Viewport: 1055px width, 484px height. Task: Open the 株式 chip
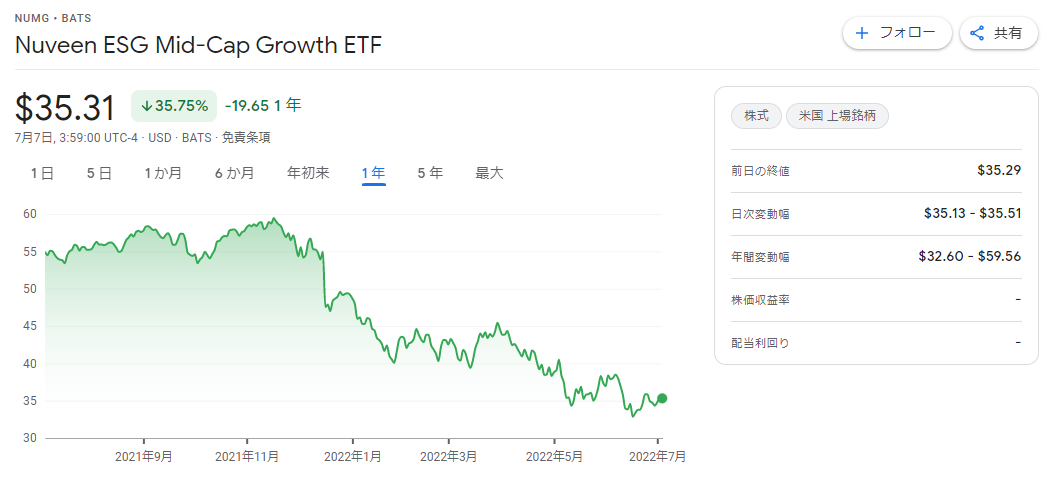tap(756, 116)
